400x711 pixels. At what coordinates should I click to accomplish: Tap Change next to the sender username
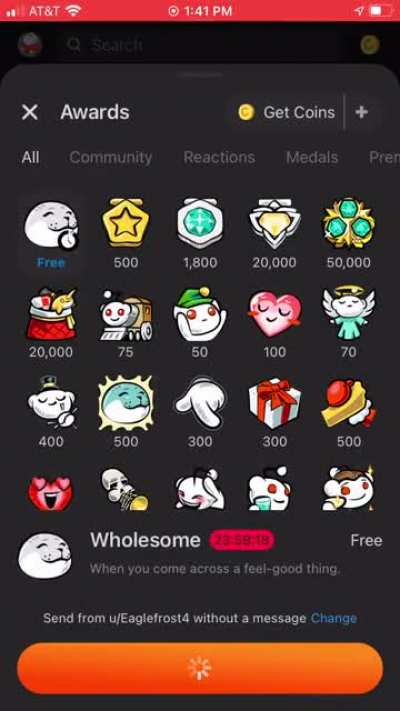tap(334, 618)
